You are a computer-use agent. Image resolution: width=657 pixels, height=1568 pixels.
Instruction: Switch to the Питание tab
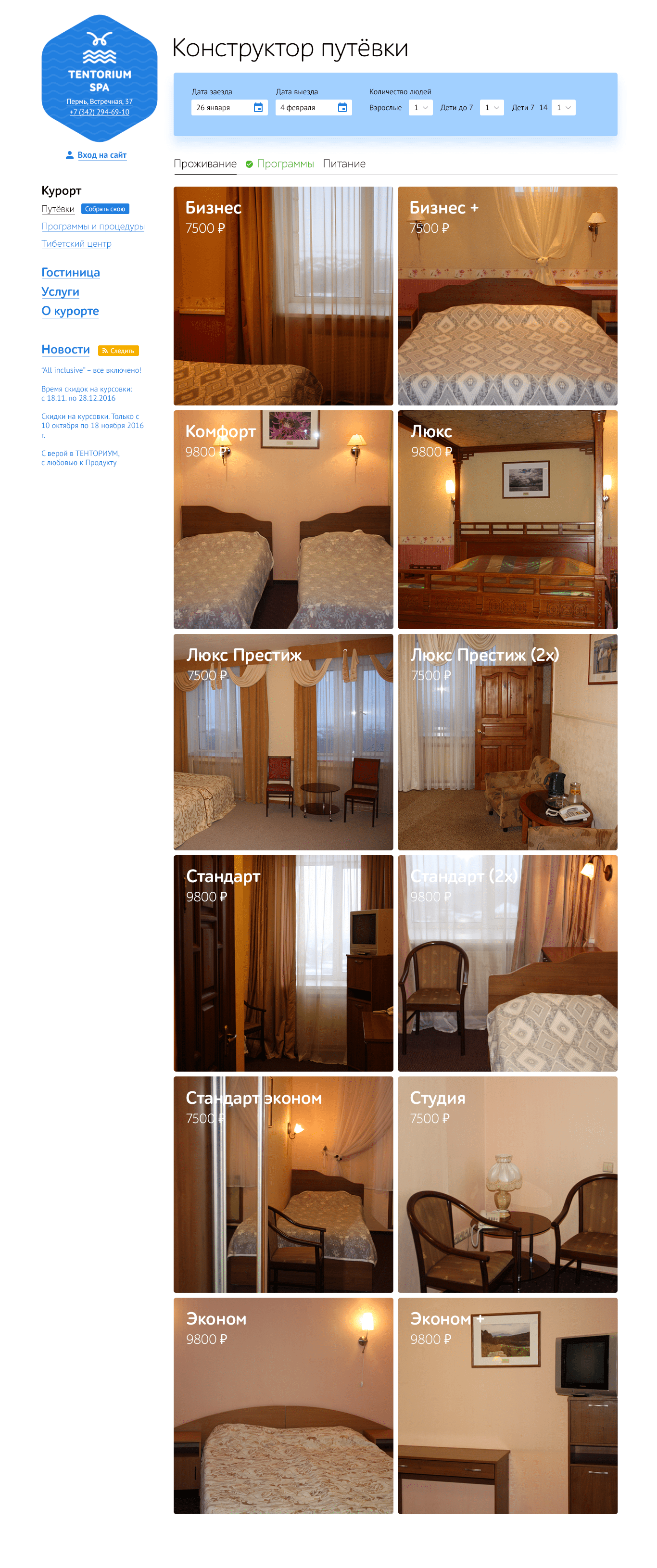(345, 163)
